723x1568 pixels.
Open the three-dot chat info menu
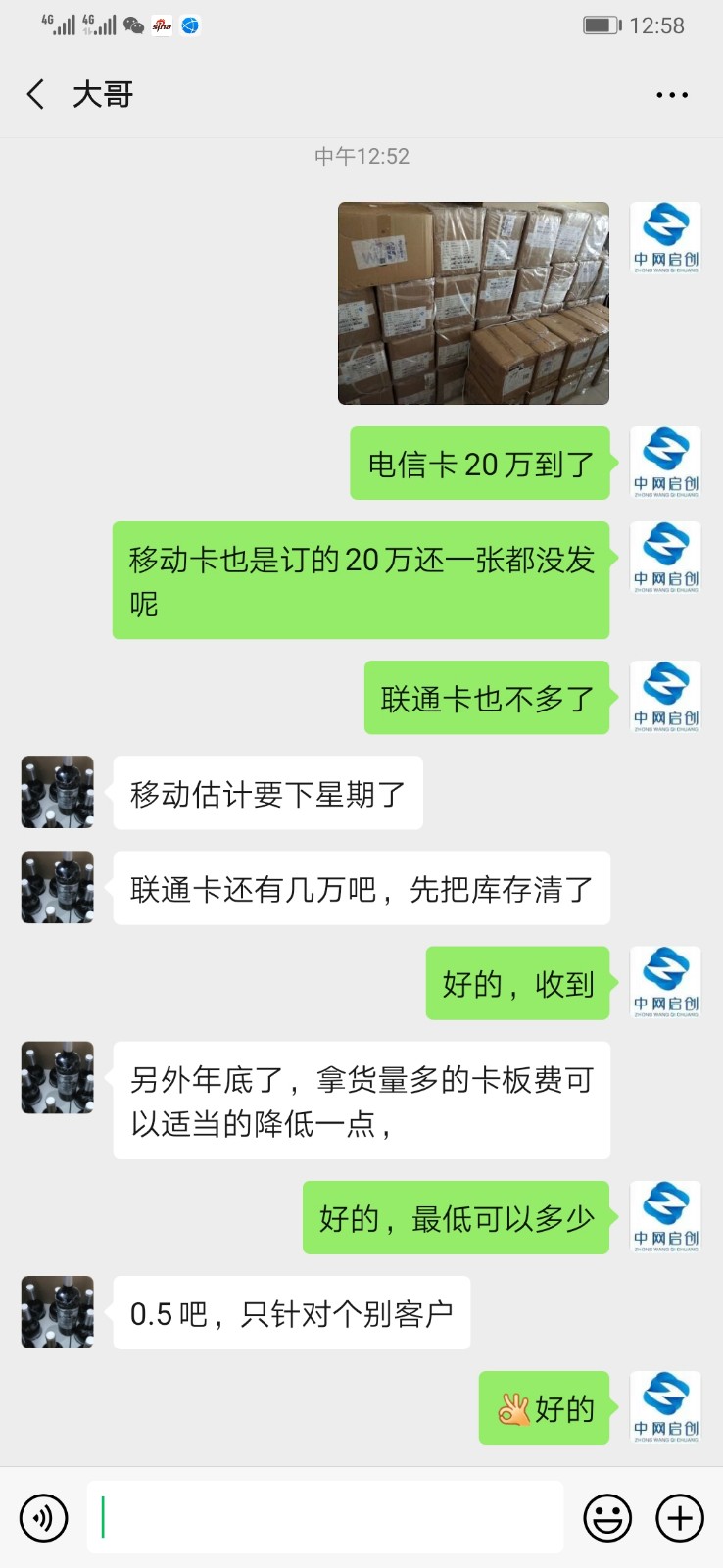coord(672,95)
